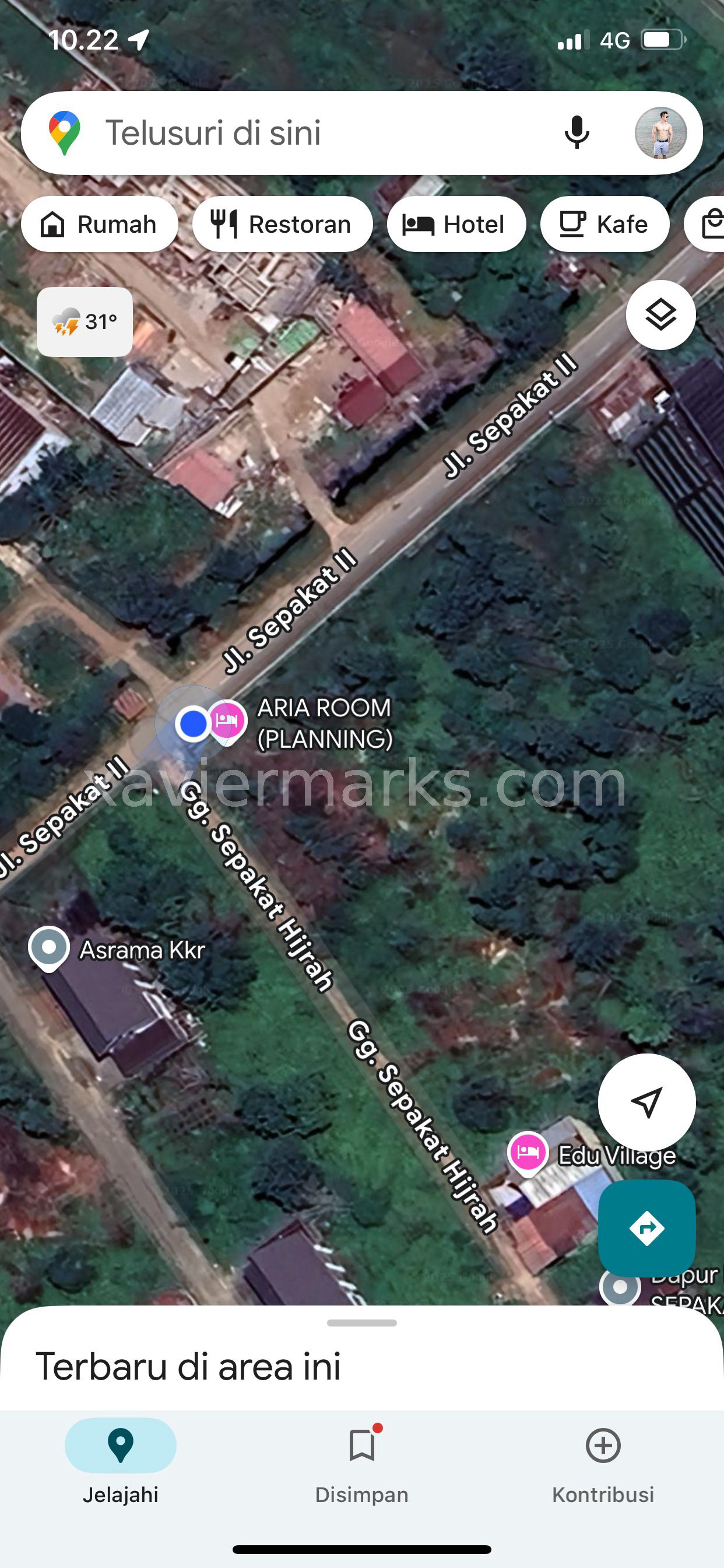The width and height of the screenshot is (724, 1568).
Task: Open the directions button
Action: tap(646, 1228)
